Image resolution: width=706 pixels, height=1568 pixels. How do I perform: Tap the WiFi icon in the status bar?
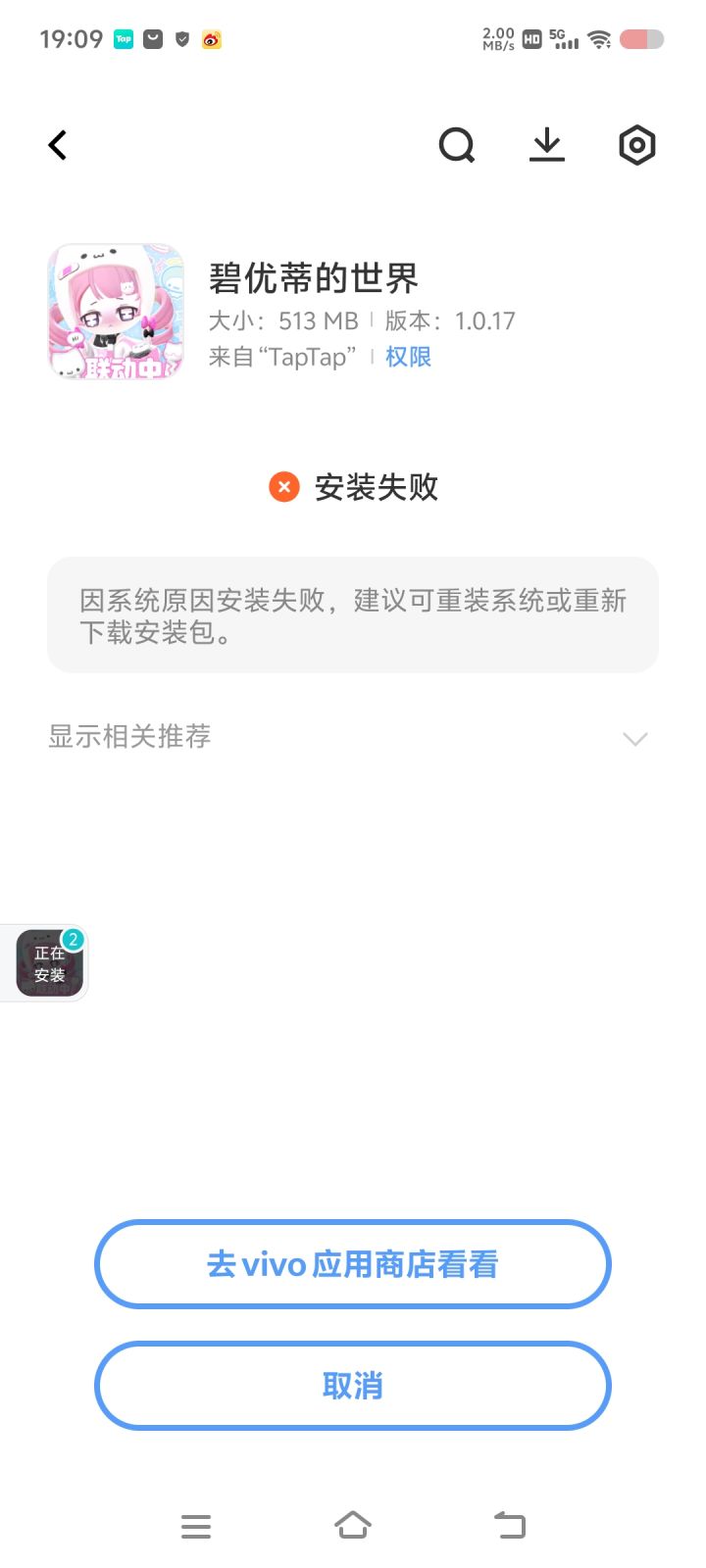[x=599, y=39]
